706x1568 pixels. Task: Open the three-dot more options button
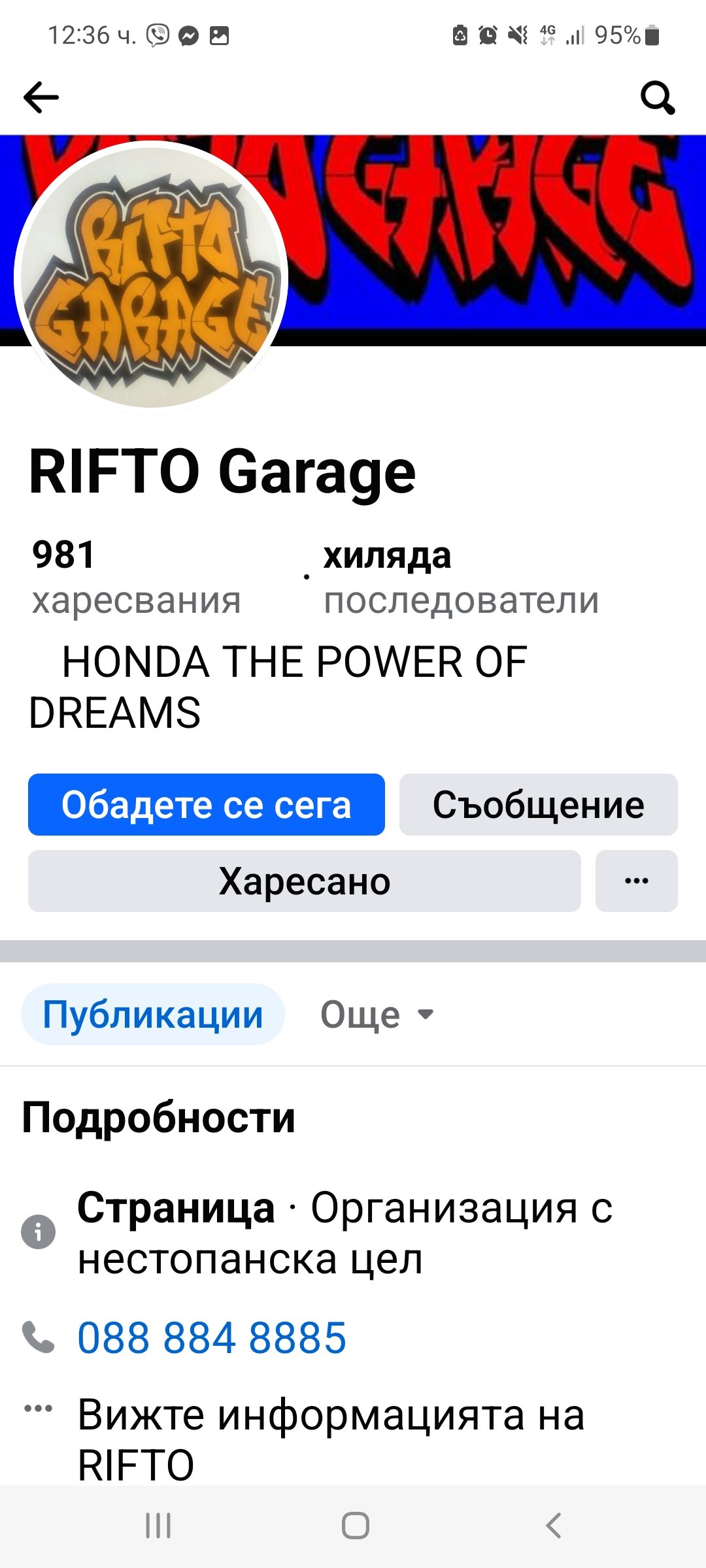[637, 881]
